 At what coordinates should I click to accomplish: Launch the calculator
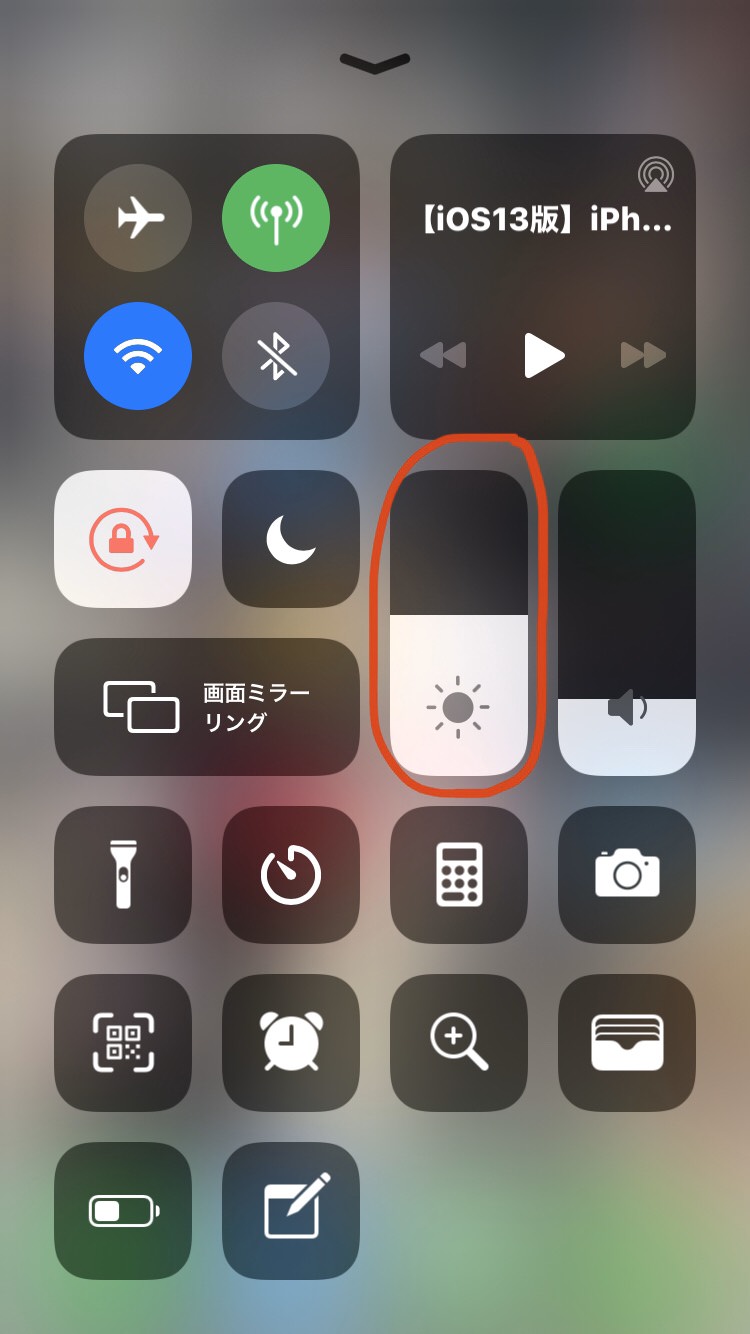click(x=458, y=875)
